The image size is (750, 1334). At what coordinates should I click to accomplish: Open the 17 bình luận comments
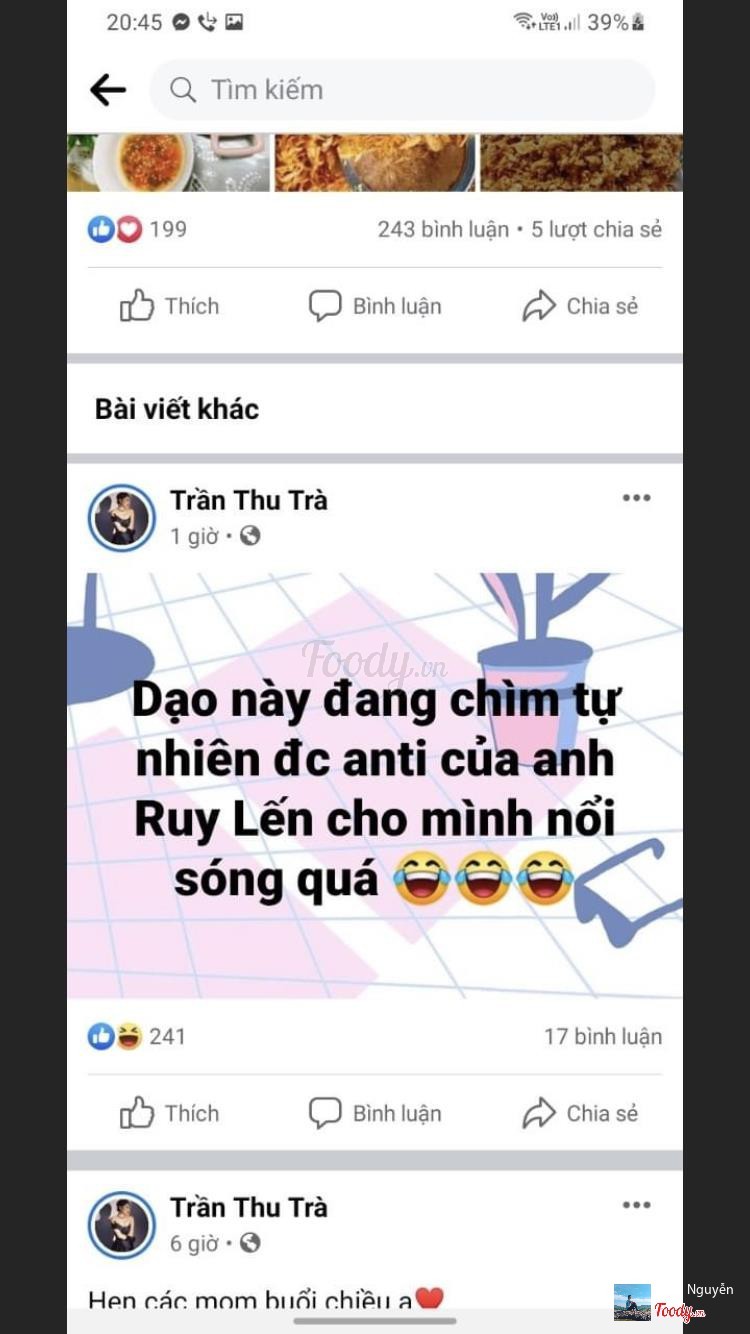coord(602,1037)
